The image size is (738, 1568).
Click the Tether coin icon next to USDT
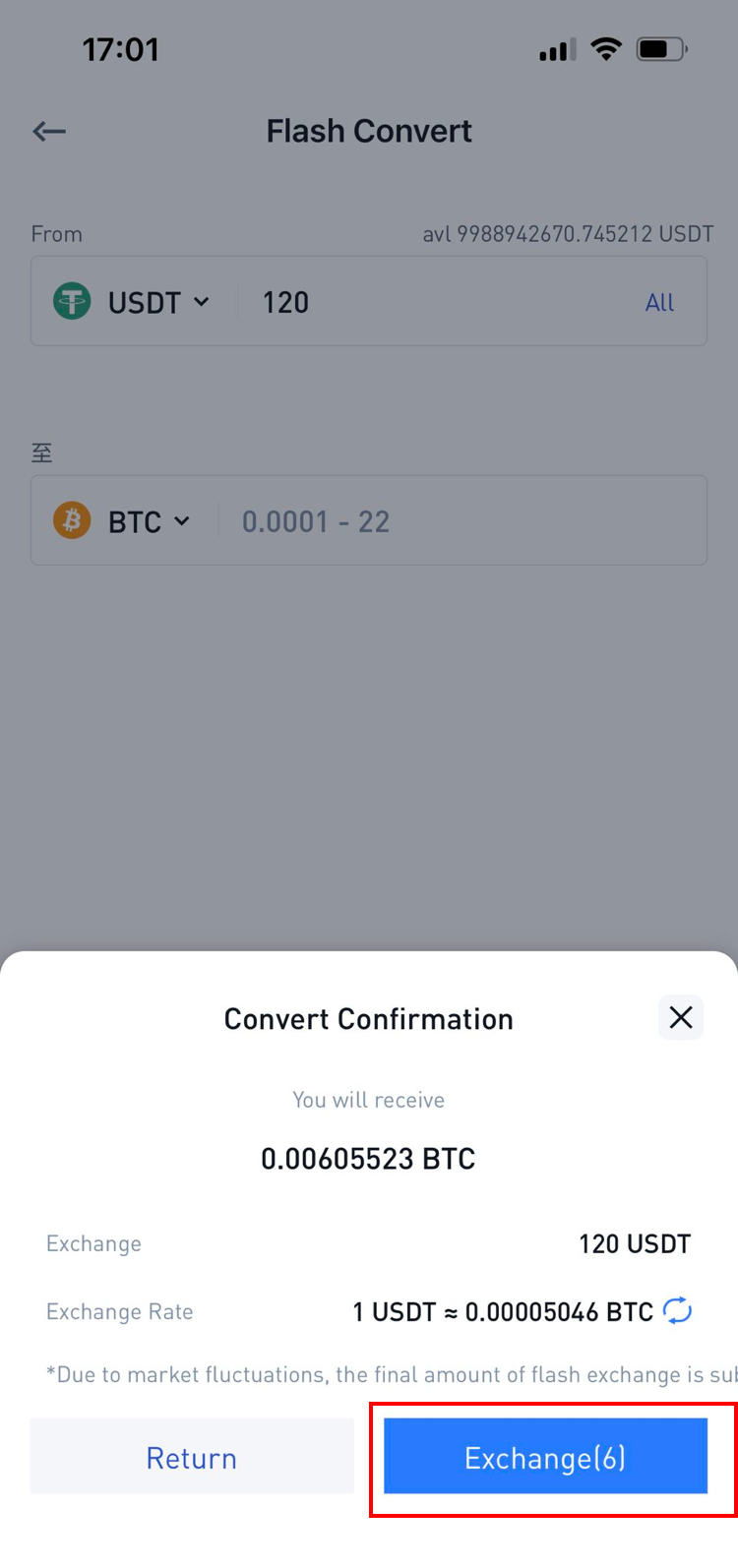70,302
